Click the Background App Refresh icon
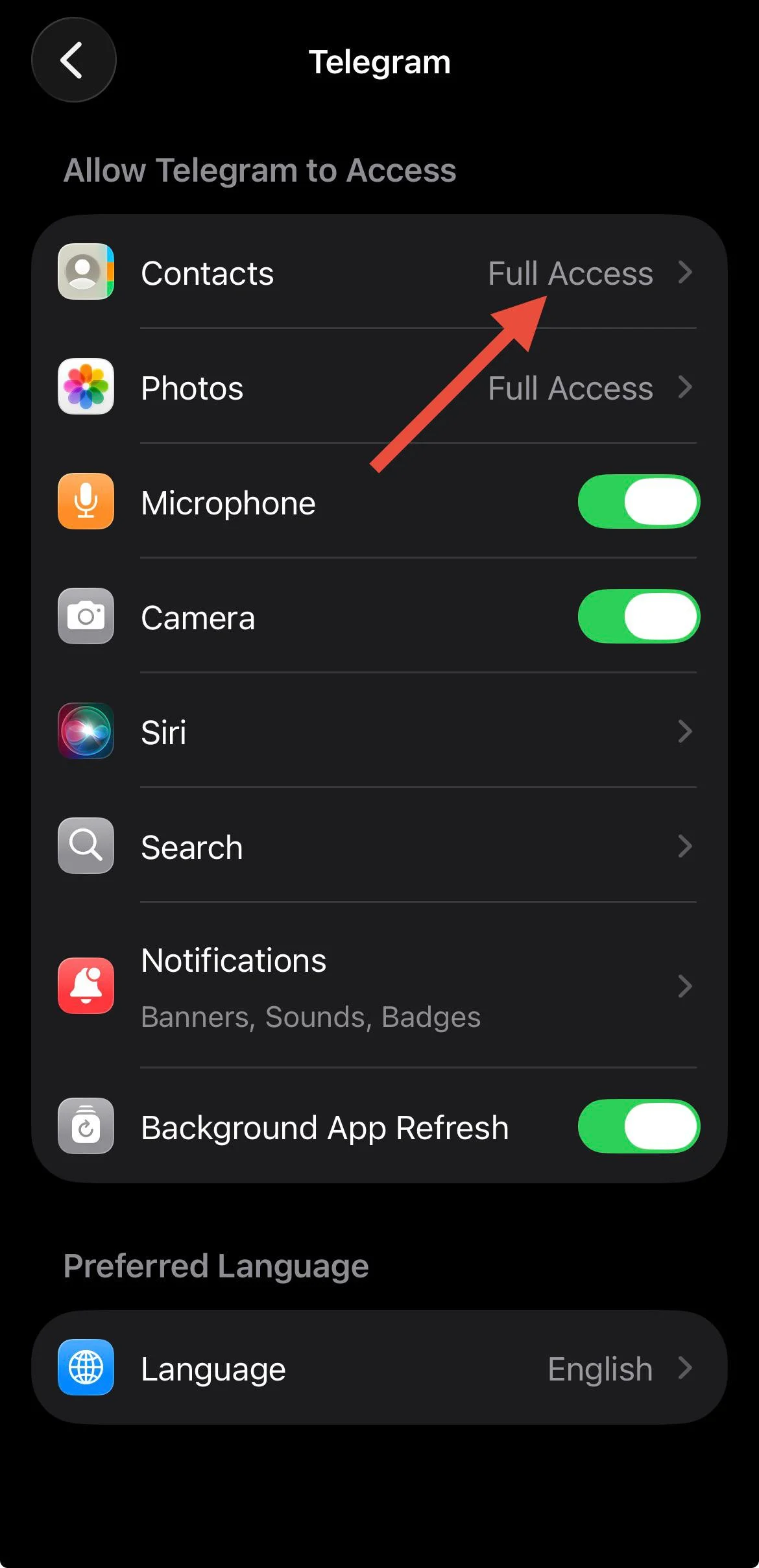The width and height of the screenshot is (759, 1568). click(x=85, y=1127)
